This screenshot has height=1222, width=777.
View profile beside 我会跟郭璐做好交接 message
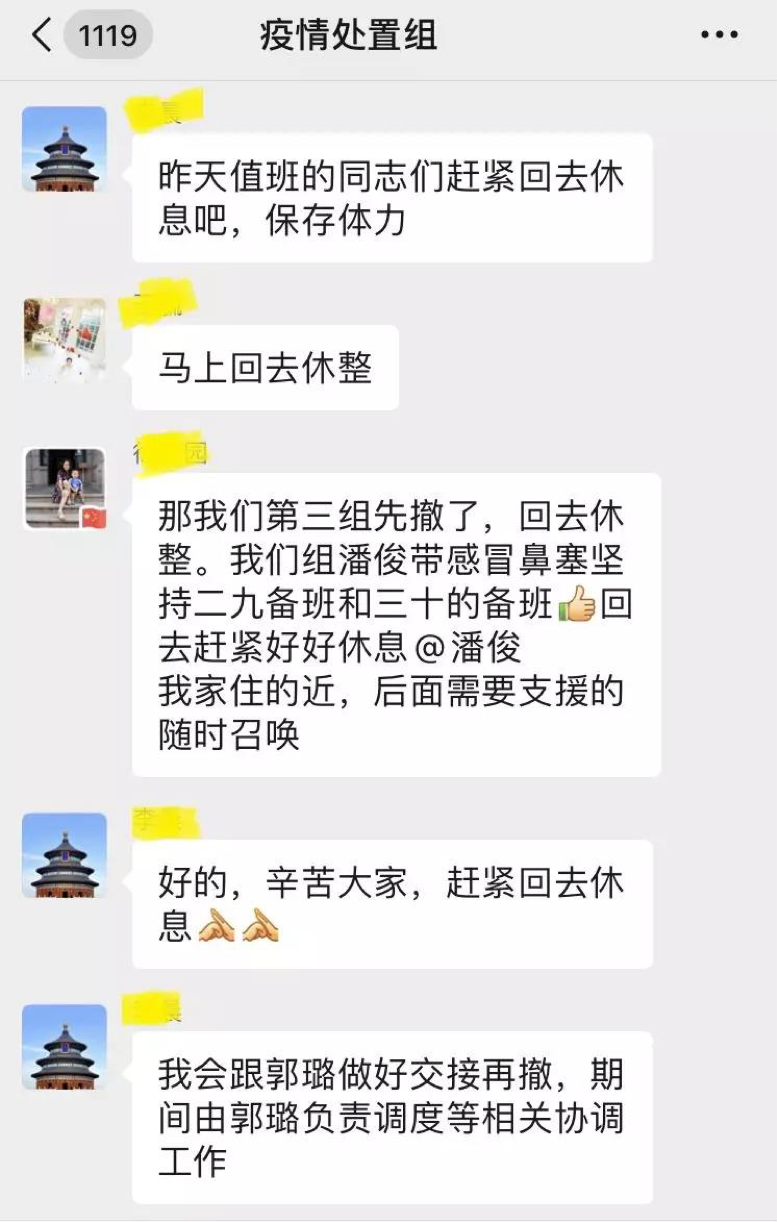pyautogui.click(x=65, y=1047)
